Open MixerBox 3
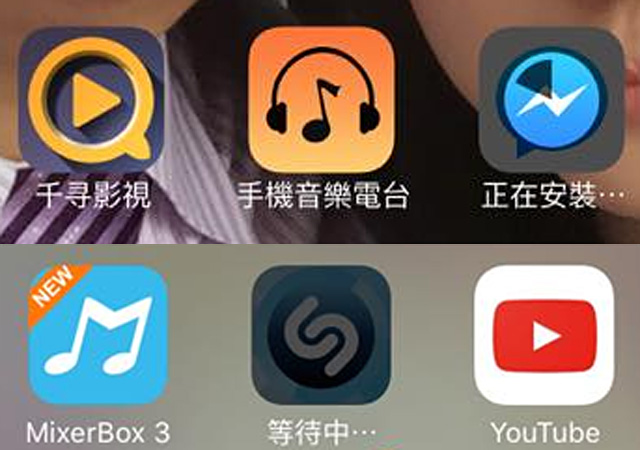640x450 pixels. point(97,335)
